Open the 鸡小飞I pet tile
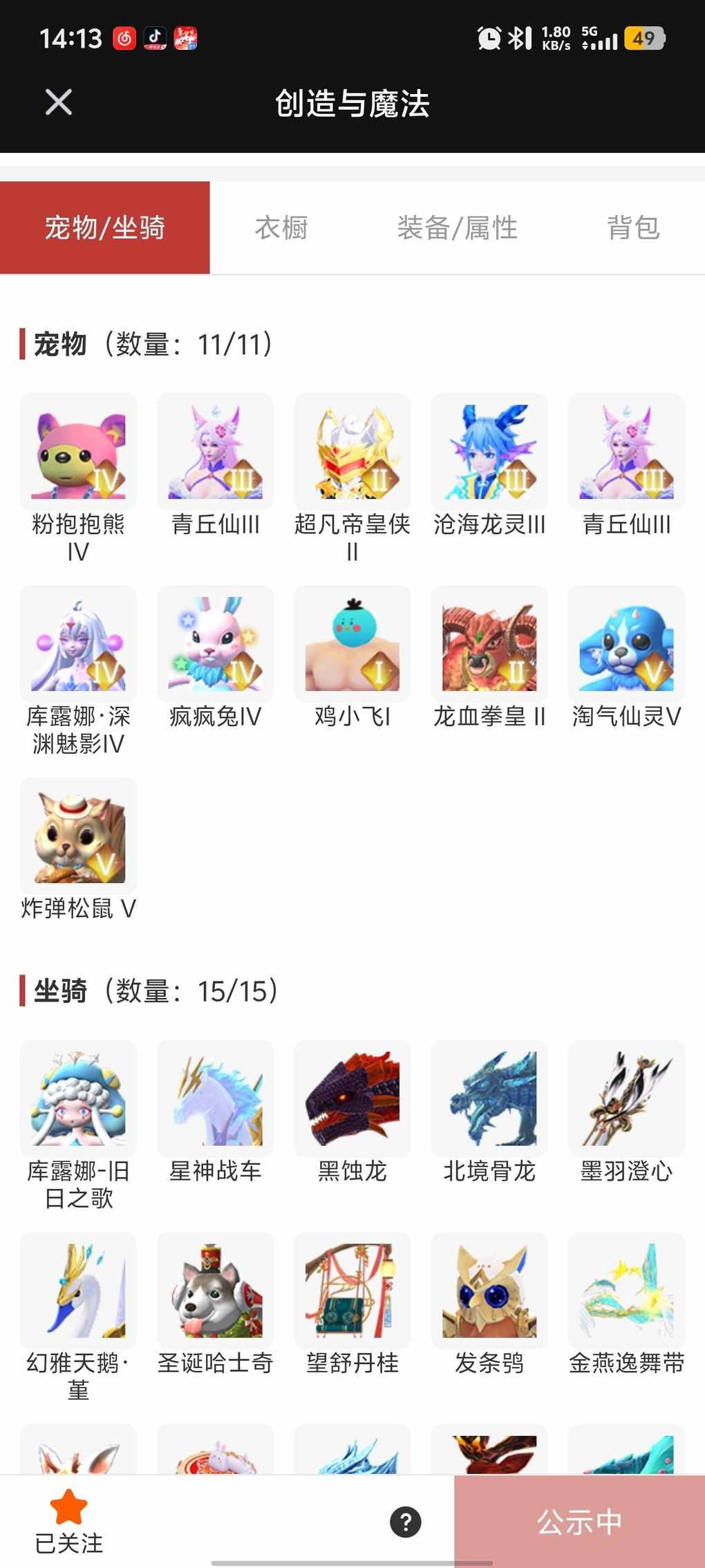Screen dimensions: 705x1568 point(352,644)
